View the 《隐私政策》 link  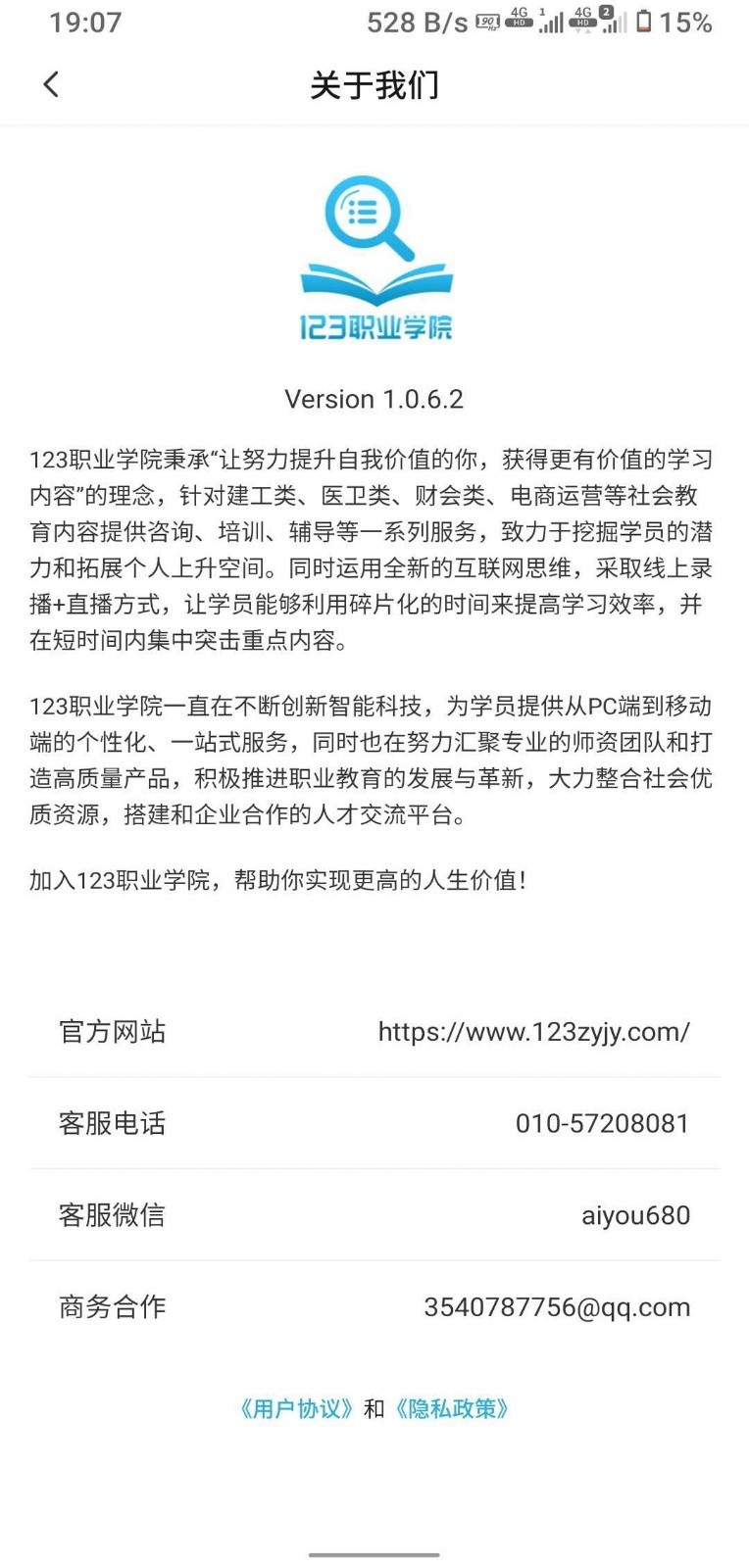click(x=452, y=1409)
